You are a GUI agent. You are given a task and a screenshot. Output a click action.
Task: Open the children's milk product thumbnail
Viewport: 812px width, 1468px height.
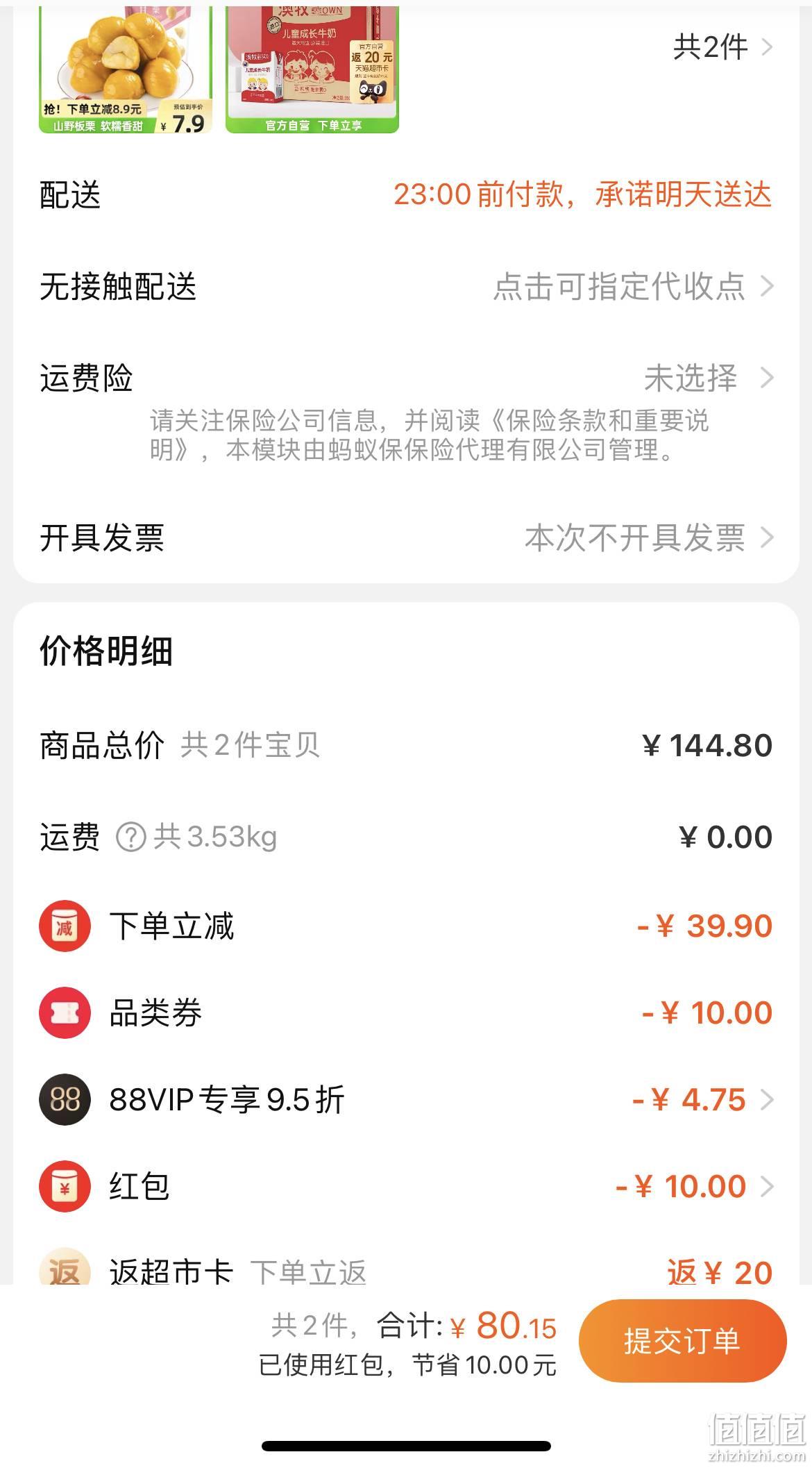point(312,69)
